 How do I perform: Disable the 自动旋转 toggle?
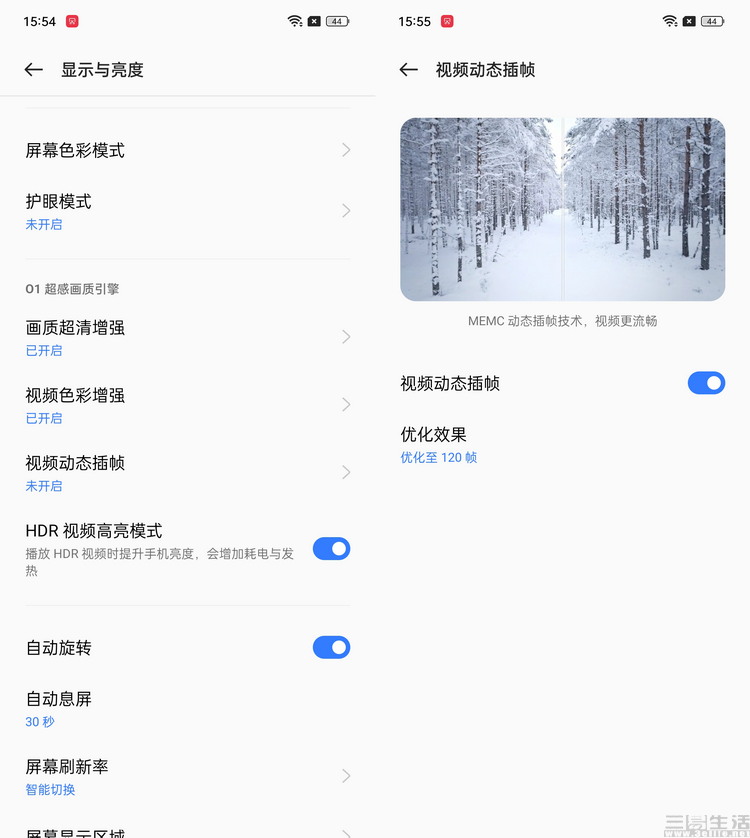(331, 648)
